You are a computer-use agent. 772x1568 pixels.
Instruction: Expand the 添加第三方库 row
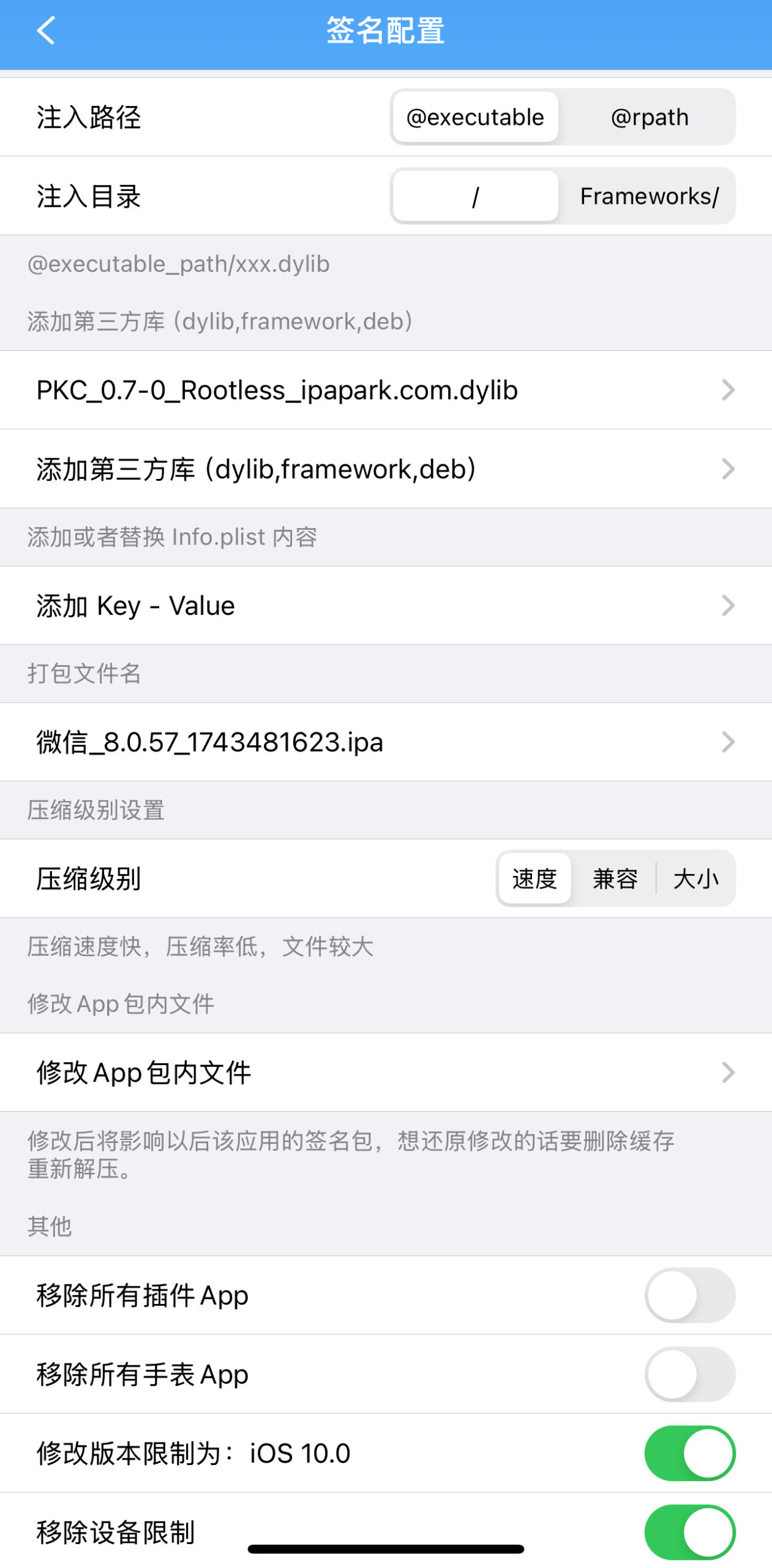[x=386, y=469]
